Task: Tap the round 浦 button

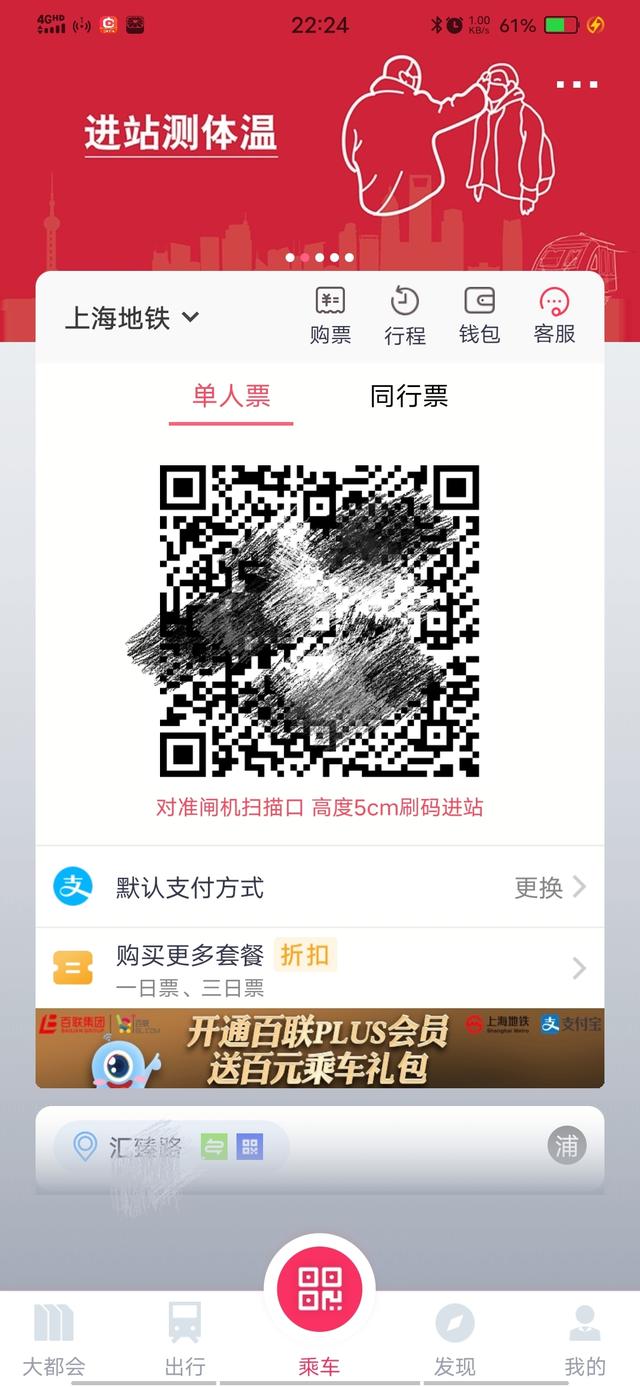Action: (x=567, y=1145)
